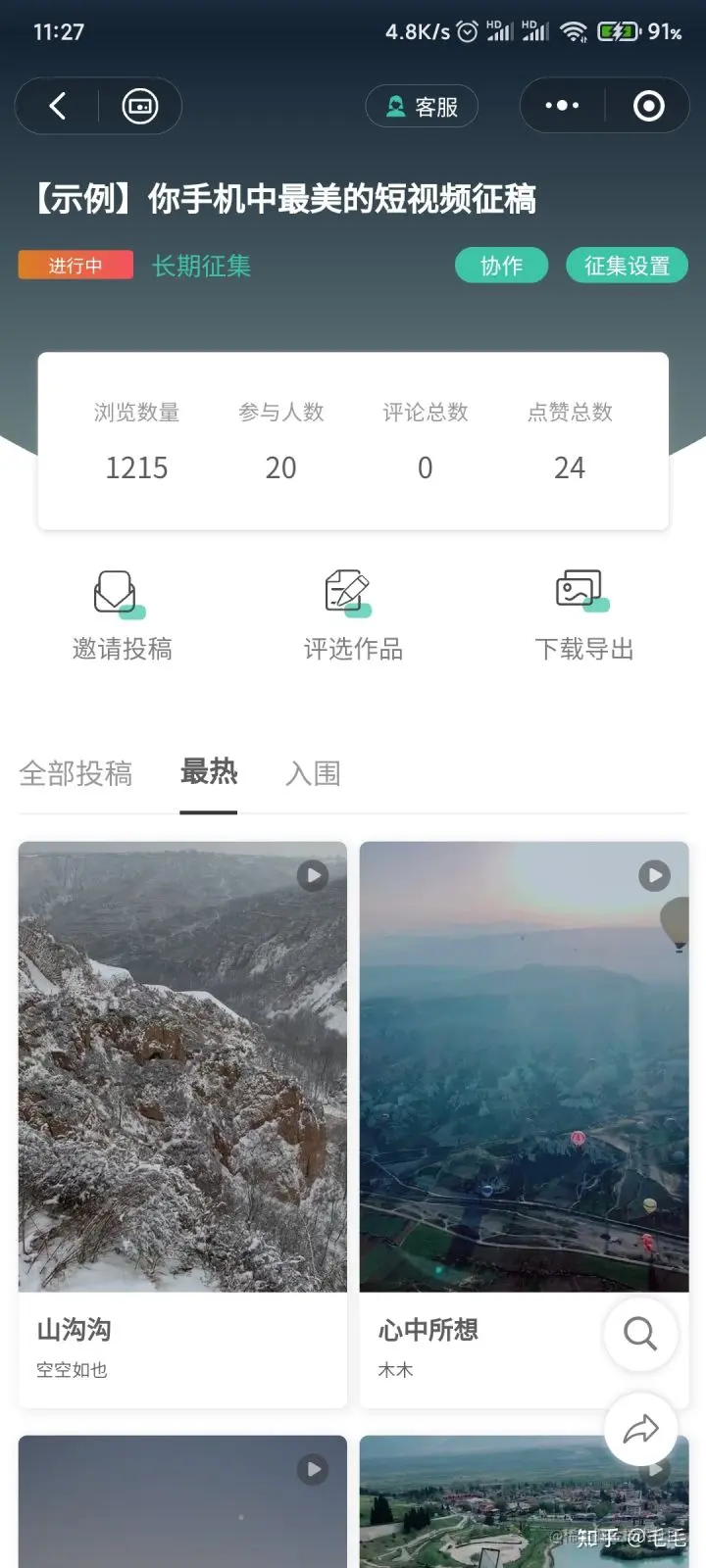706x1568 pixels.
Task: Switch to the 入围 tab
Action: tap(313, 773)
